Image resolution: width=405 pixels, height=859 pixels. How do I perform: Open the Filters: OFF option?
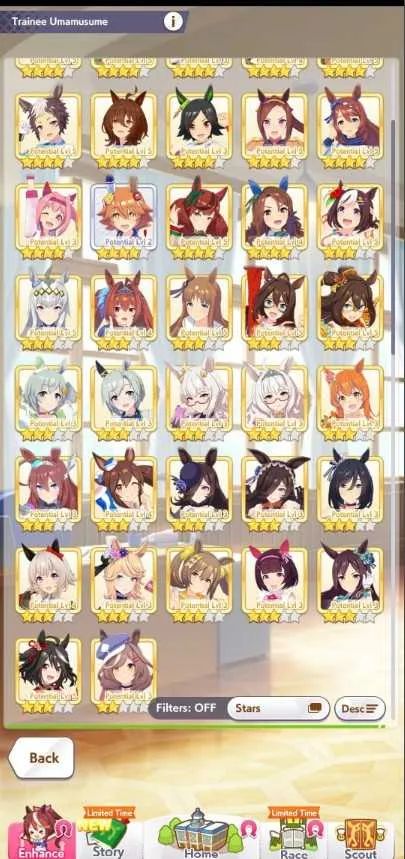click(186, 708)
